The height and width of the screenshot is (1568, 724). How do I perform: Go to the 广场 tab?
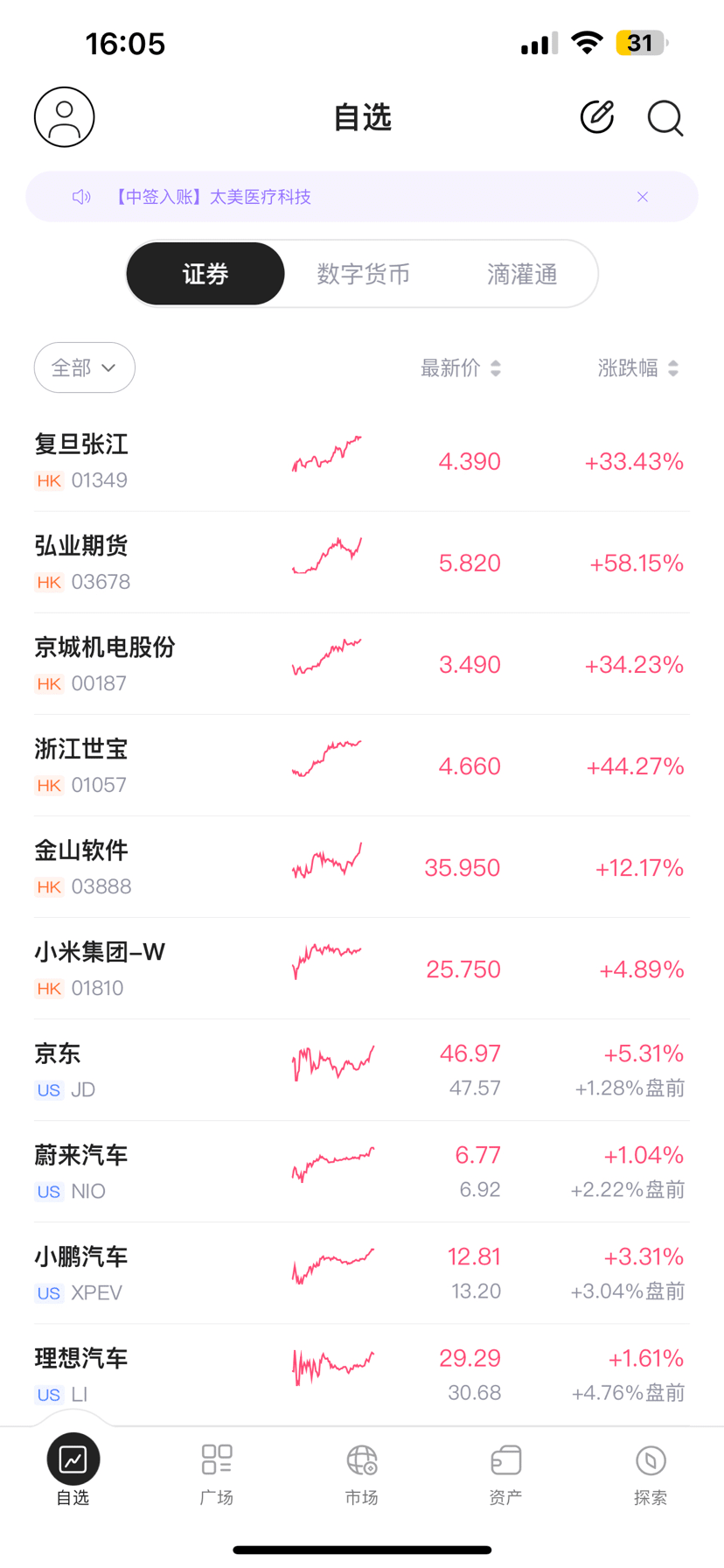point(217,1474)
